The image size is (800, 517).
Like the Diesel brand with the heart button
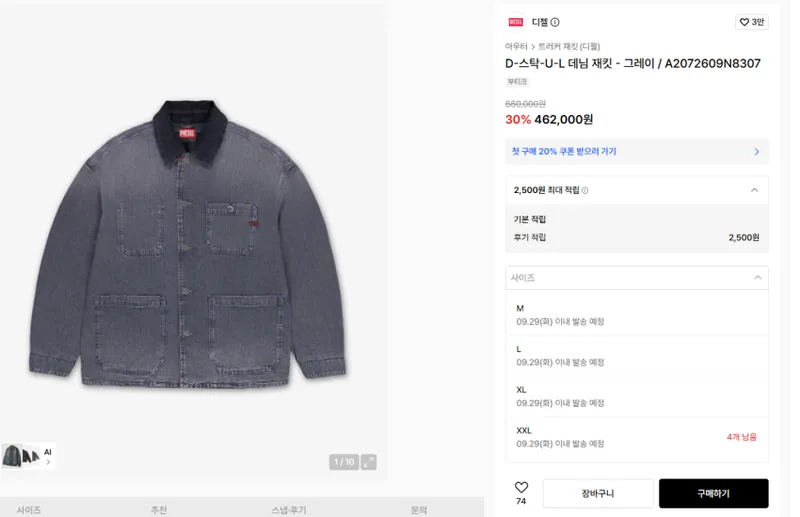(752, 22)
